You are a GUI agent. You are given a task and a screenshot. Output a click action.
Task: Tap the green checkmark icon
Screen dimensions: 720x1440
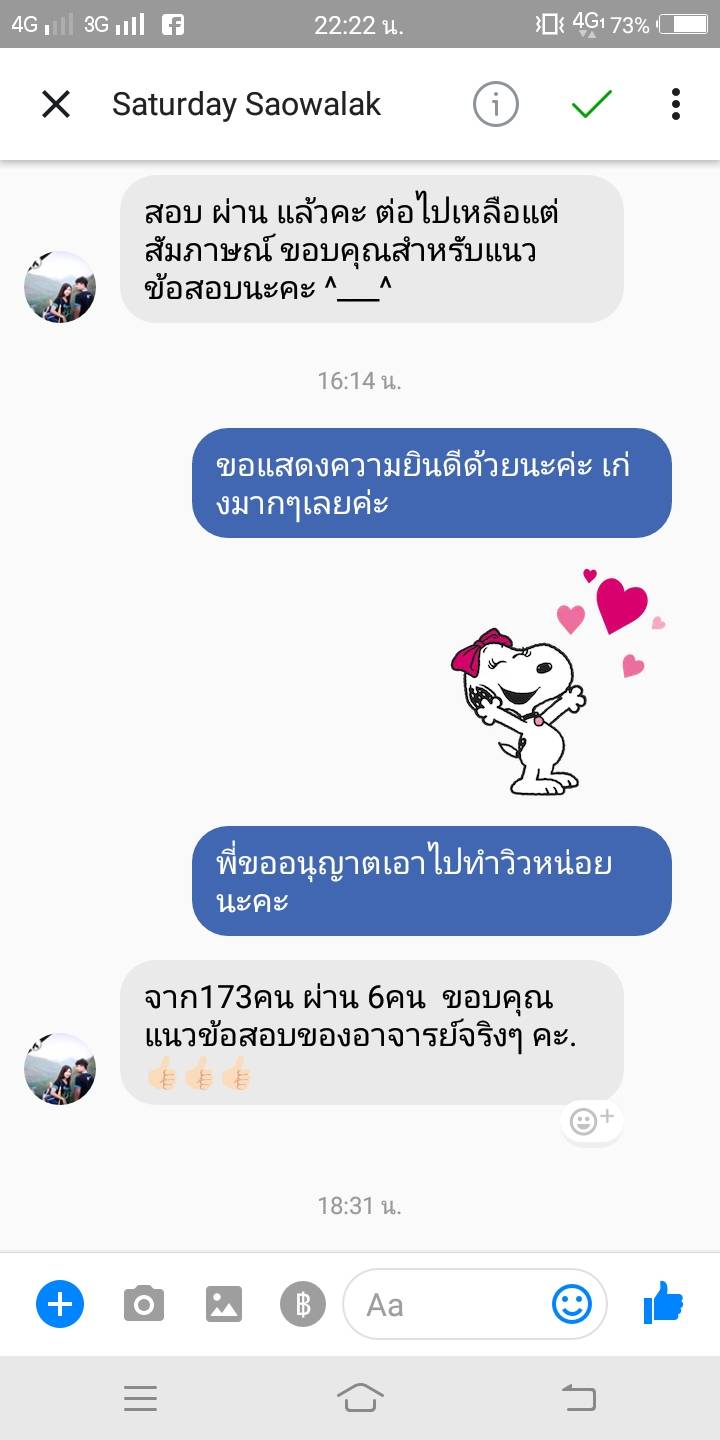pos(592,104)
